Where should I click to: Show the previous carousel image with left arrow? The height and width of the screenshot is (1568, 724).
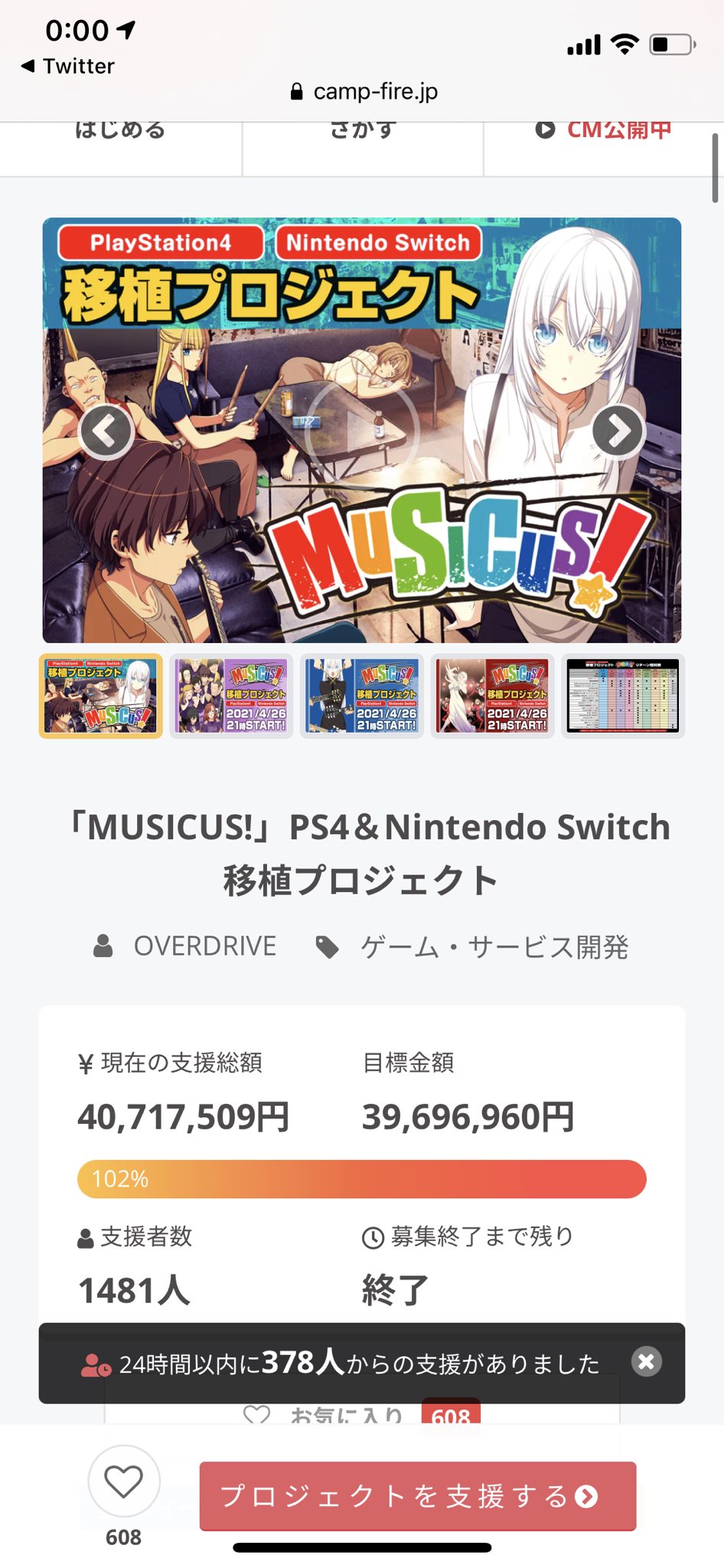(x=106, y=431)
